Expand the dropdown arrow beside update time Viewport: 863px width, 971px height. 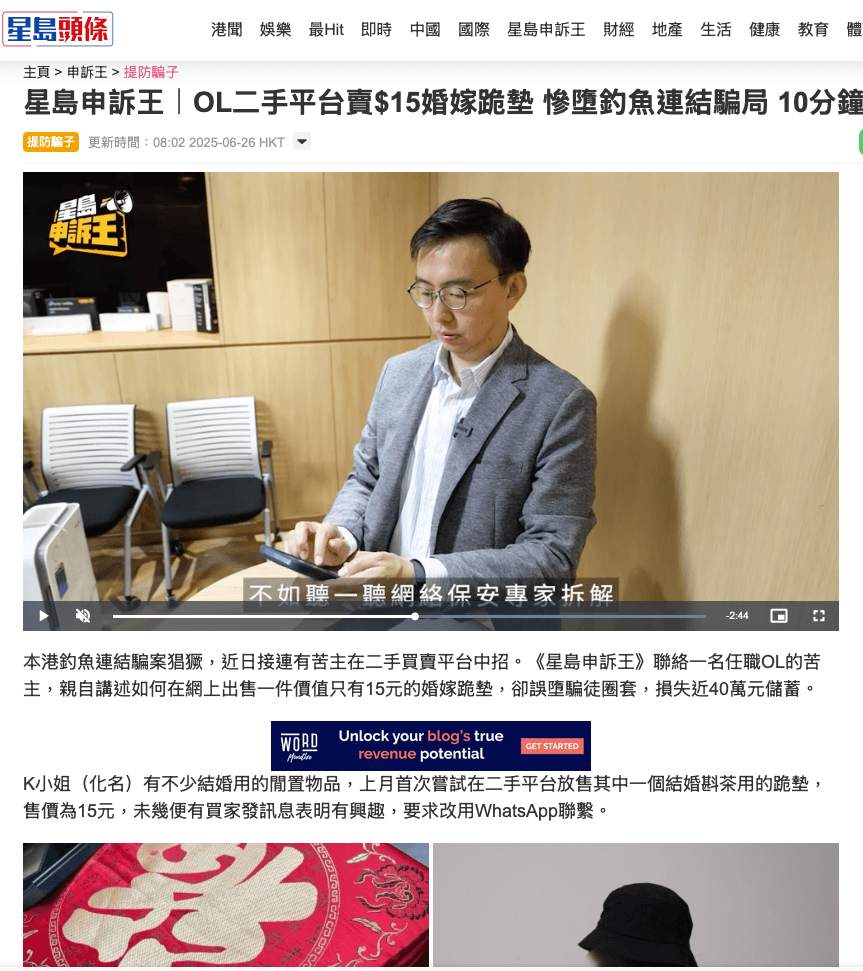pos(302,142)
